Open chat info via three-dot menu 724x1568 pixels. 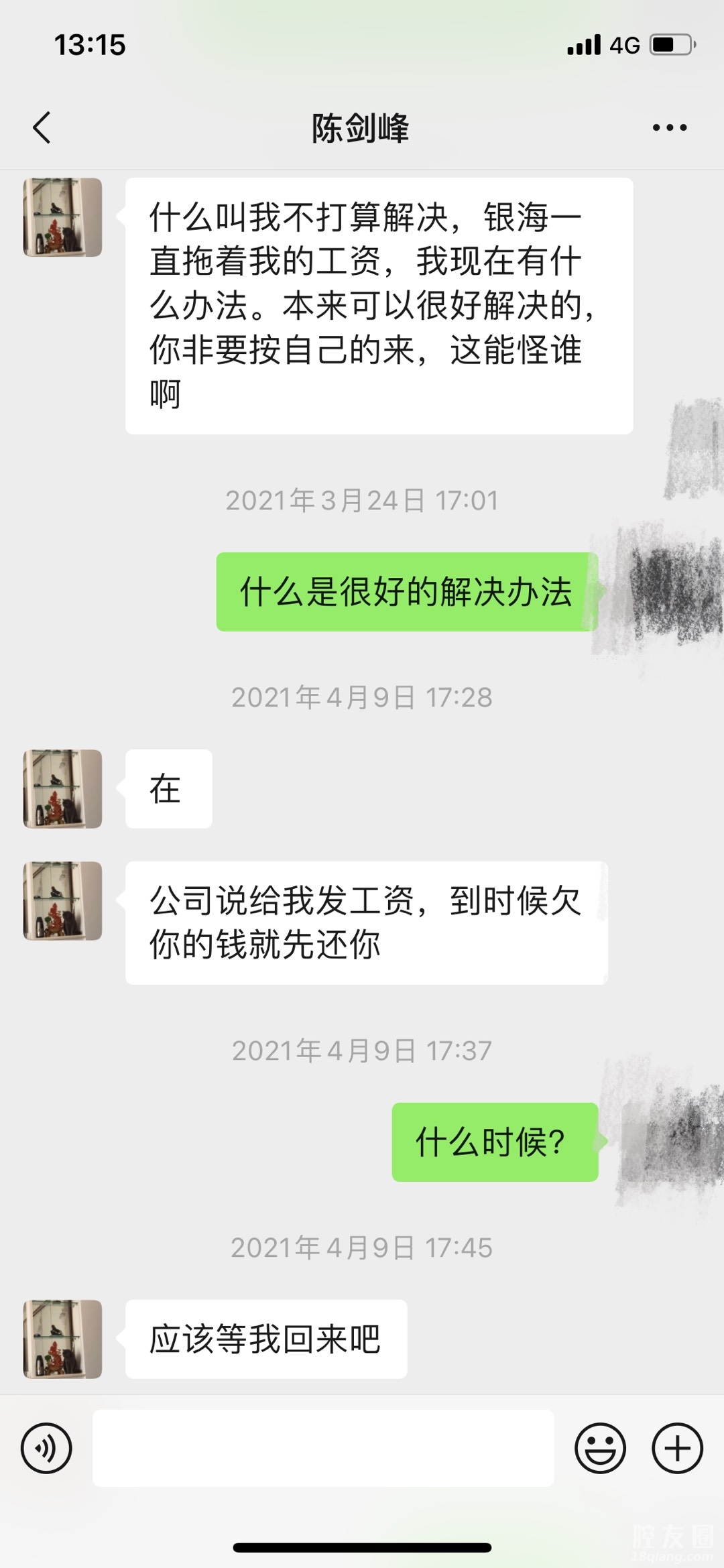point(669,127)
